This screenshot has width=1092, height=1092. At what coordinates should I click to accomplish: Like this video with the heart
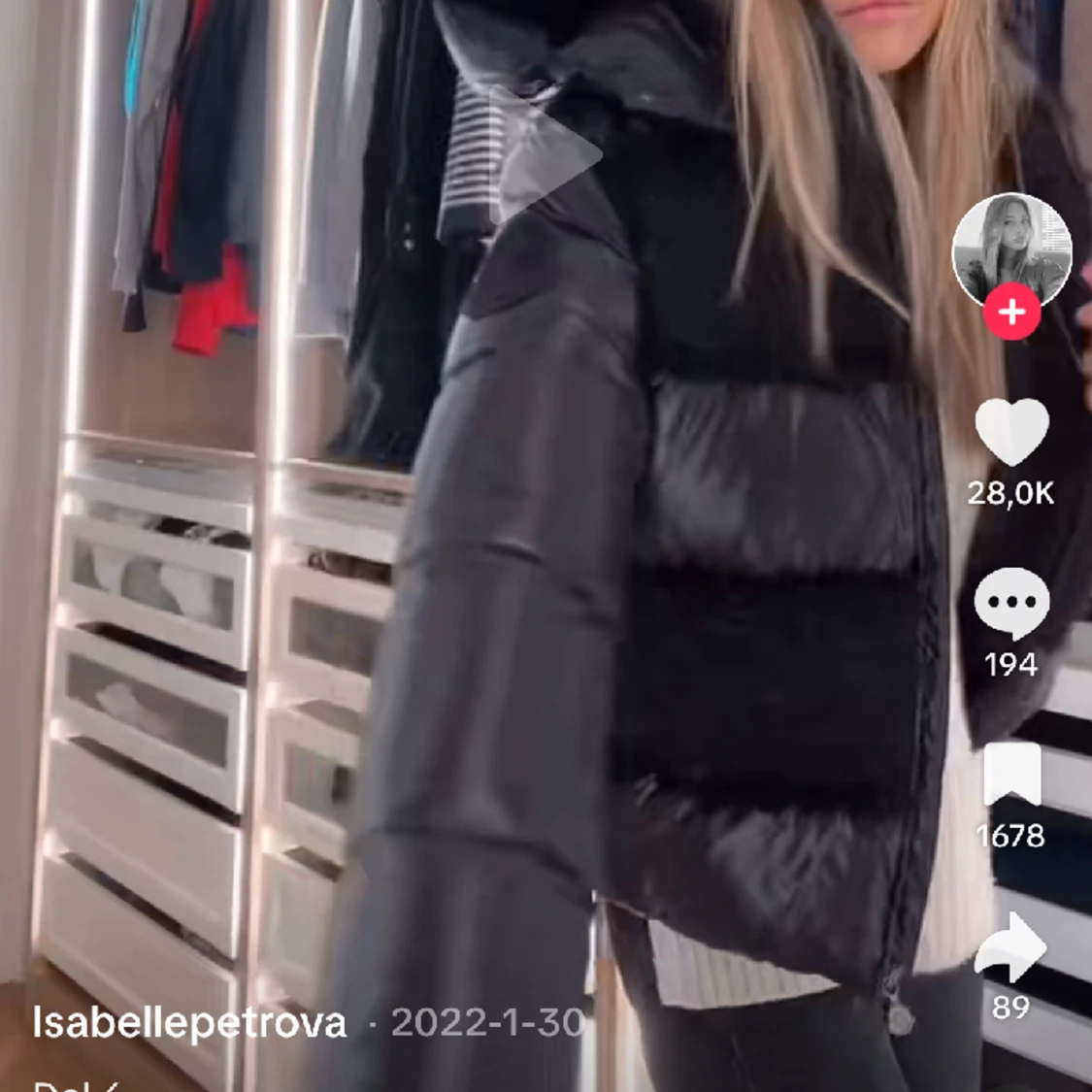point(1011,431)
